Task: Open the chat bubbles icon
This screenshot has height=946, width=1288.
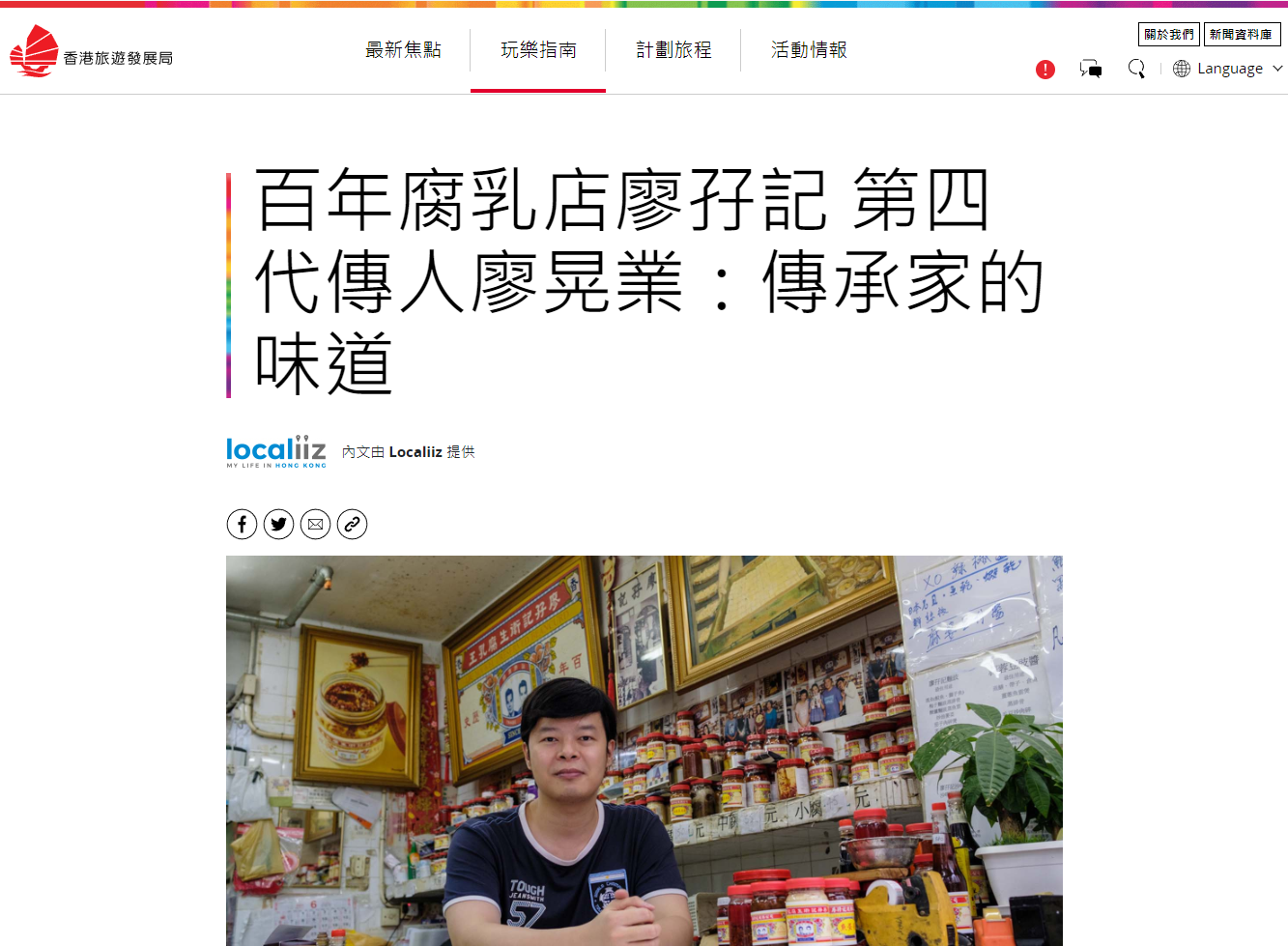Action: coord(1091,69)
